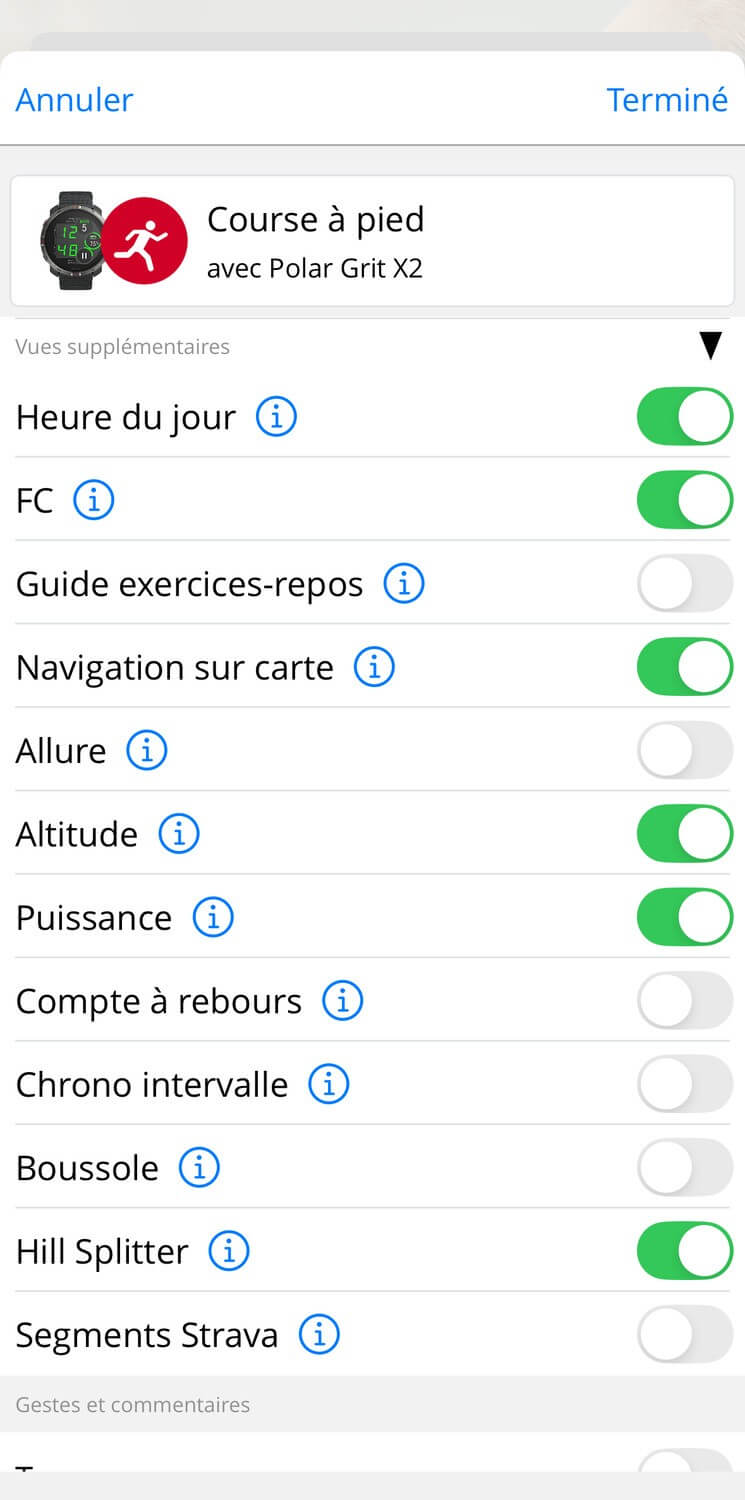Disable the Altitude toggle
This screenshot has width=745, height=1500.
(x=685, y=833)
